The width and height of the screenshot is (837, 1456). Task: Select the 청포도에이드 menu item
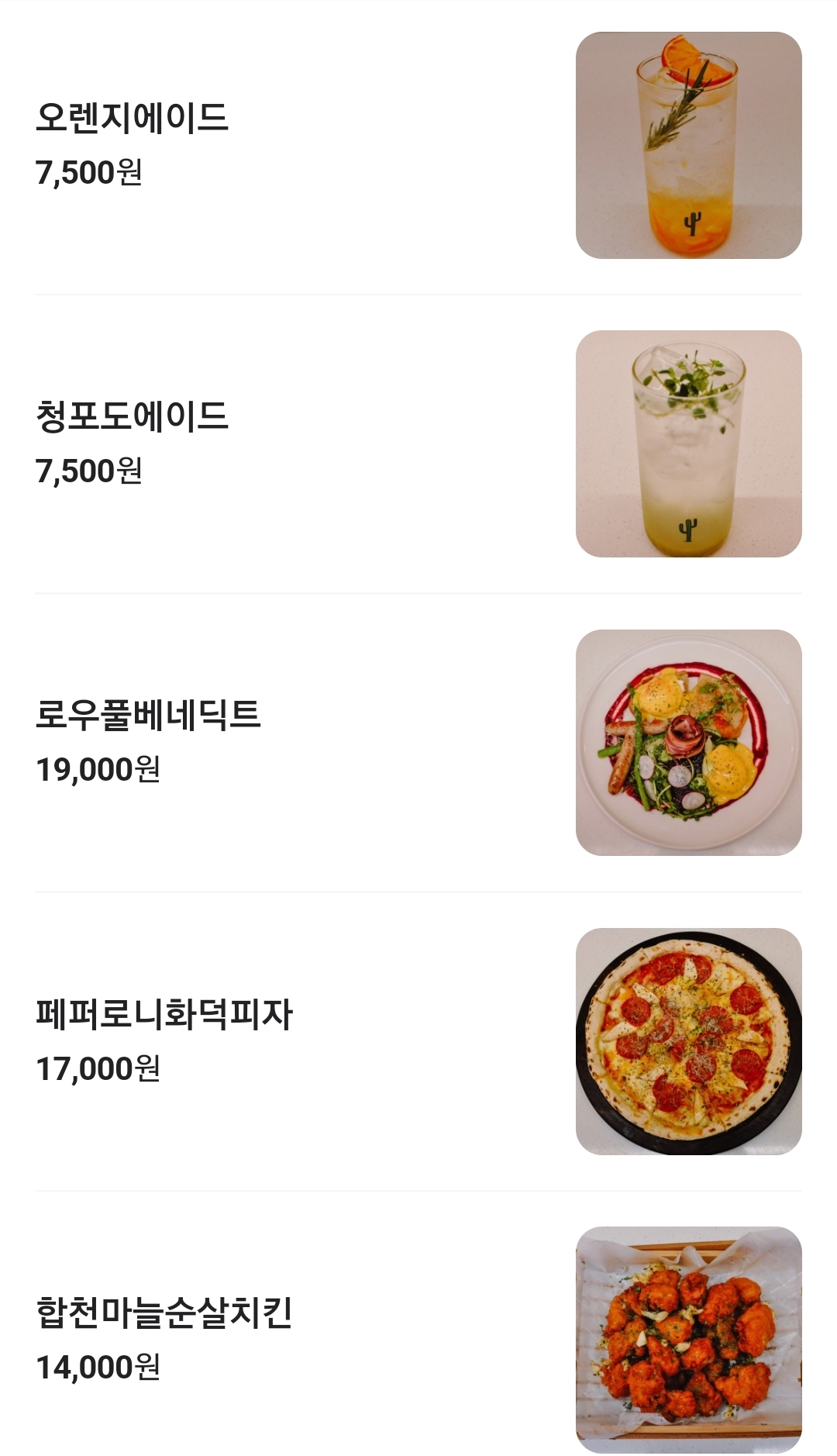click(133, 416)
